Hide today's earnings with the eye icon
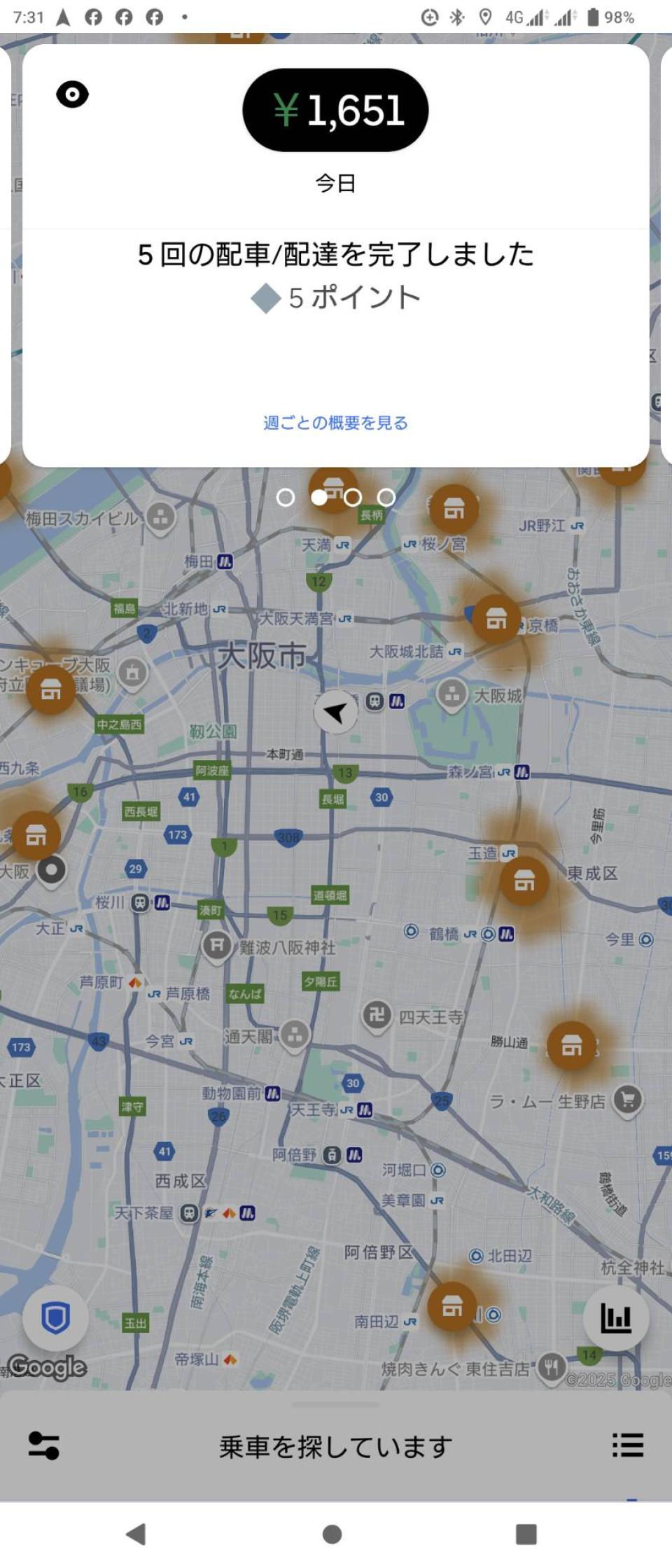 click(x=72, y=94)
